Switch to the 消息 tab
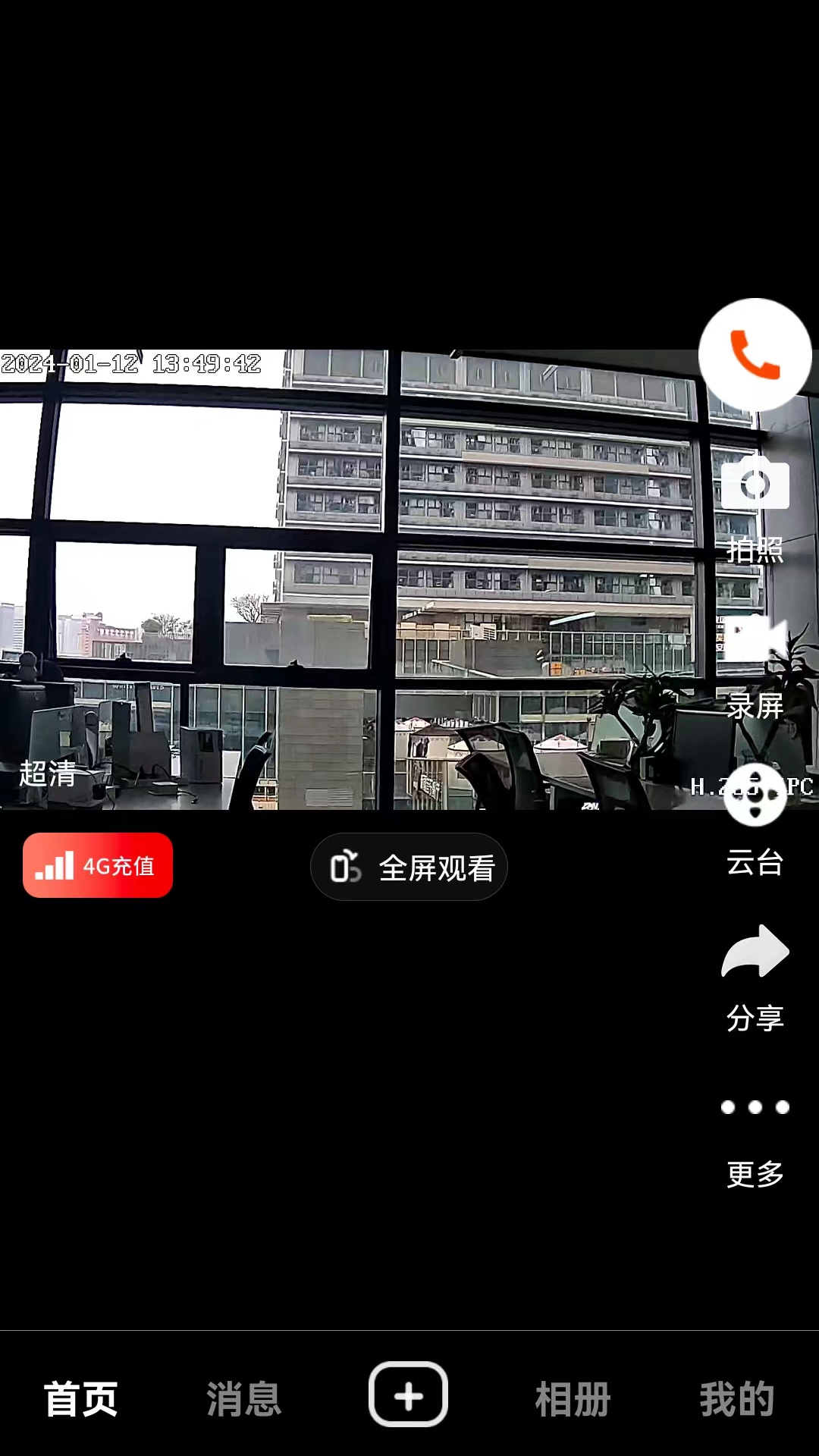819x1456 pixels. [244, 1399]
